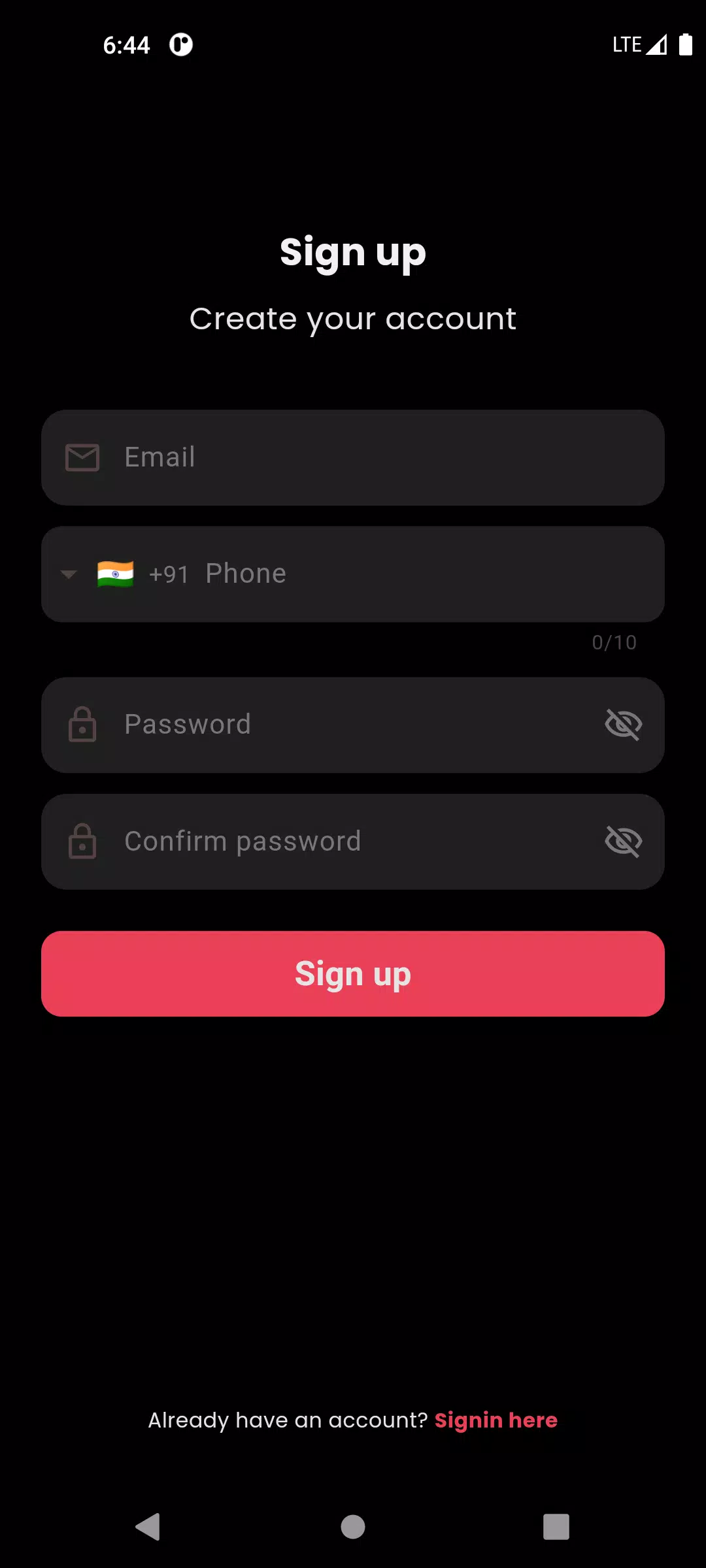Screen dimensions: 706x1568
Task: Tap the record/privacy indicator in the status bar
Action: click(180, 44)
